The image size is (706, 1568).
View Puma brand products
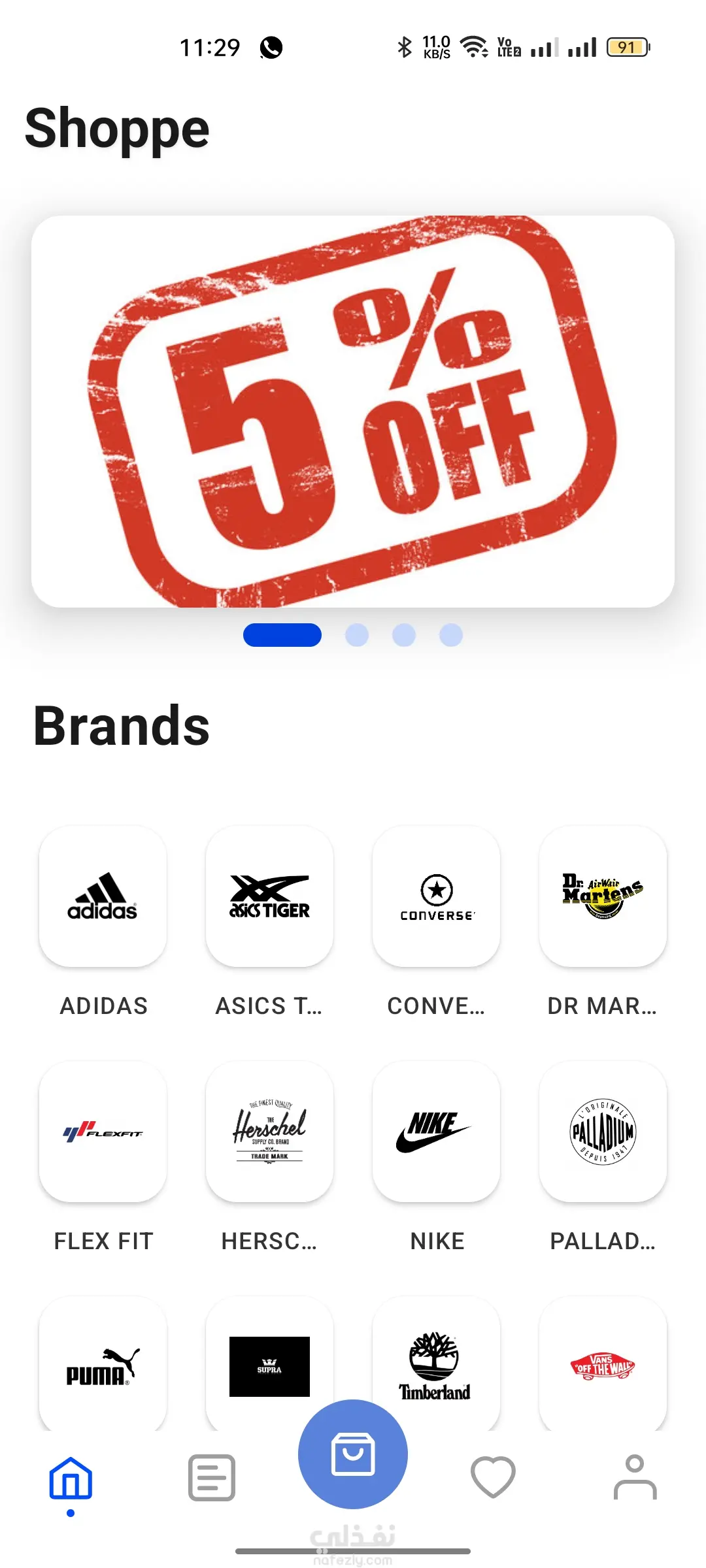tap(103, 1365)
